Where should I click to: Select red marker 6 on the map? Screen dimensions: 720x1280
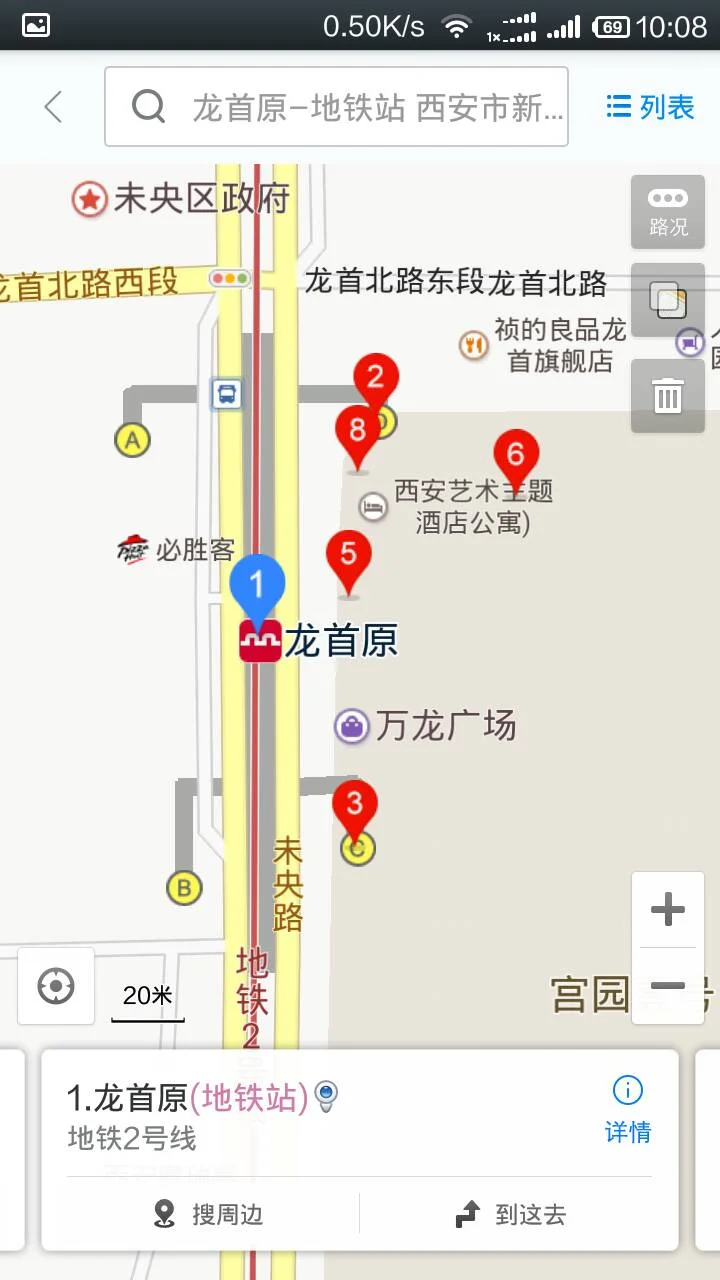point(515,455)
